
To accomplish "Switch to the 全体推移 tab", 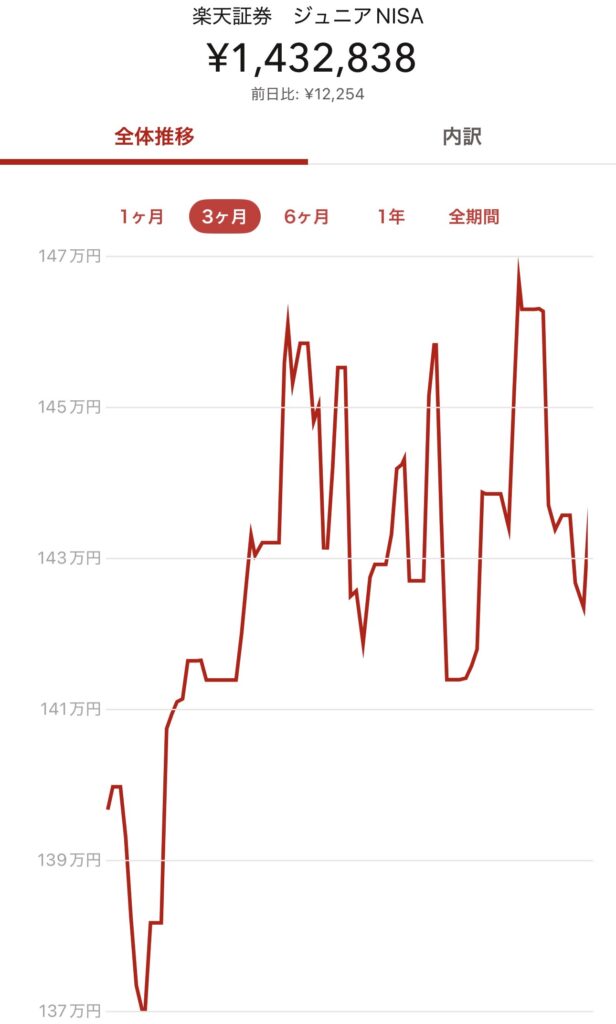I will pyautogui.click(x=154, y=137).
